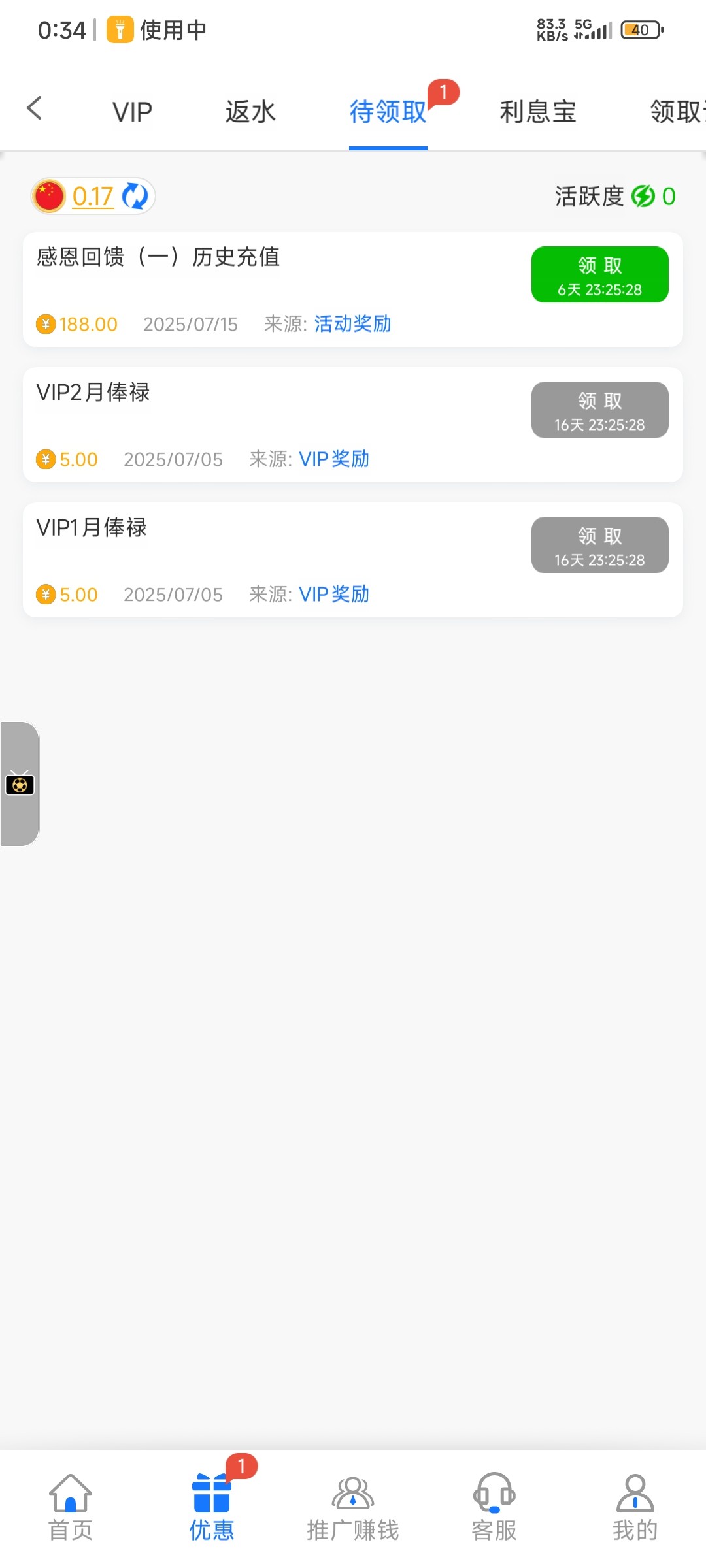Expand the floating side panel handle
This screenshot has width=706, height=1568.
point(20,784)
